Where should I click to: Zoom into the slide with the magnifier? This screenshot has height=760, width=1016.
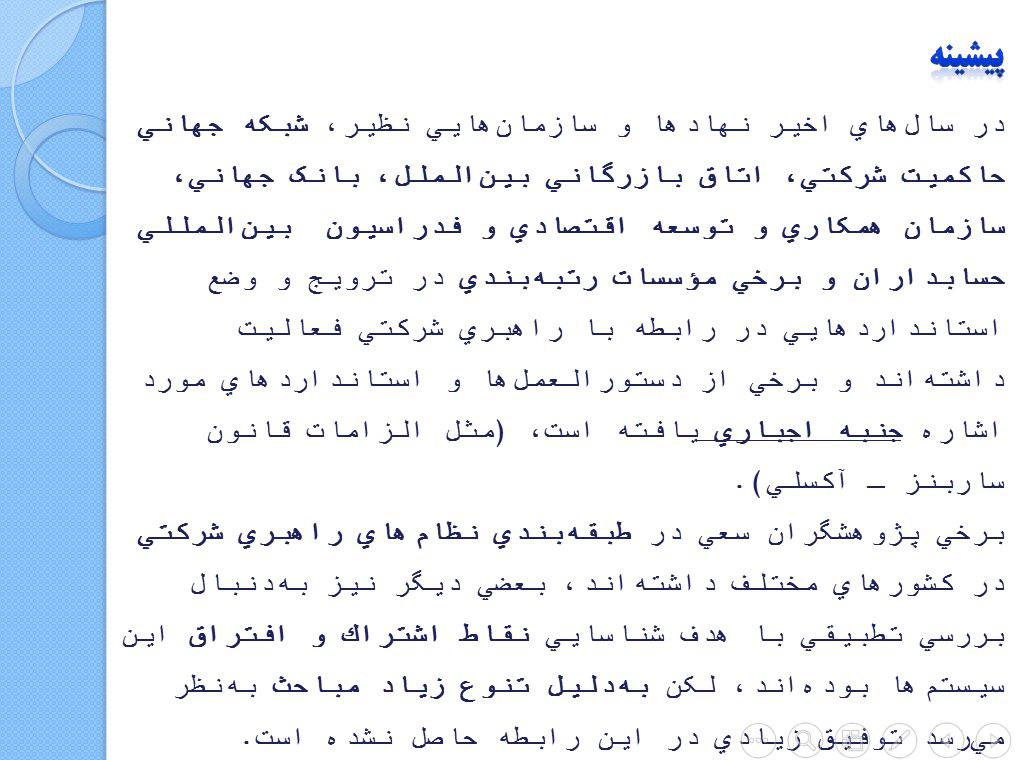(x=808, y=740)
